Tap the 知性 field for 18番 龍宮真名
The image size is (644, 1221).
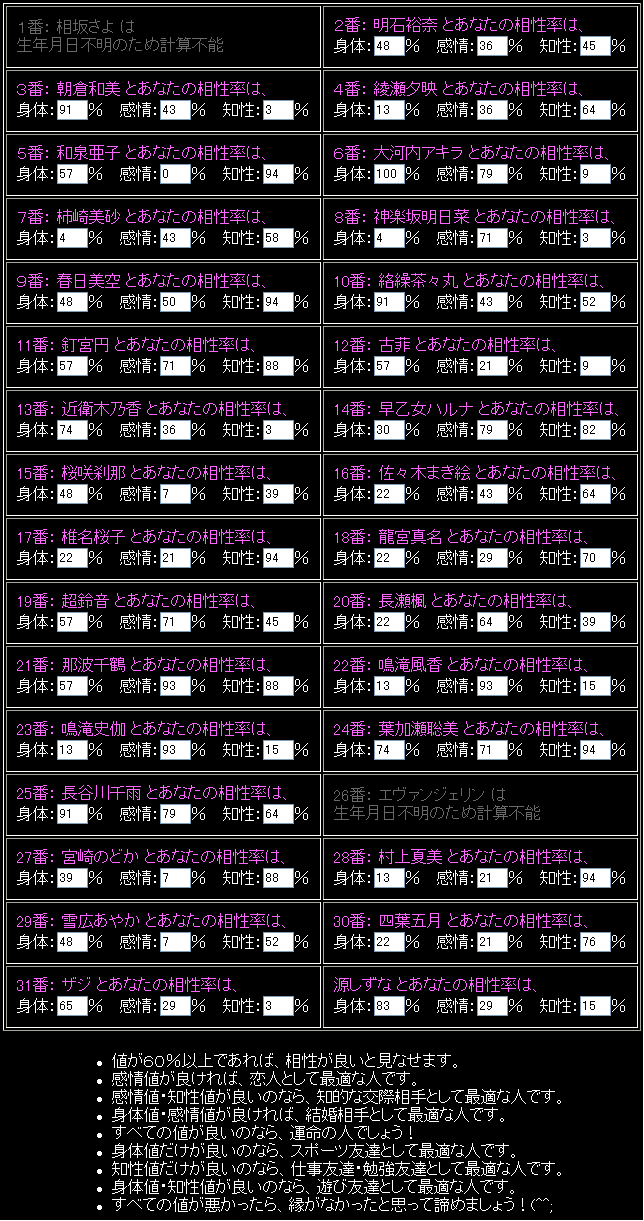point(593,558)
